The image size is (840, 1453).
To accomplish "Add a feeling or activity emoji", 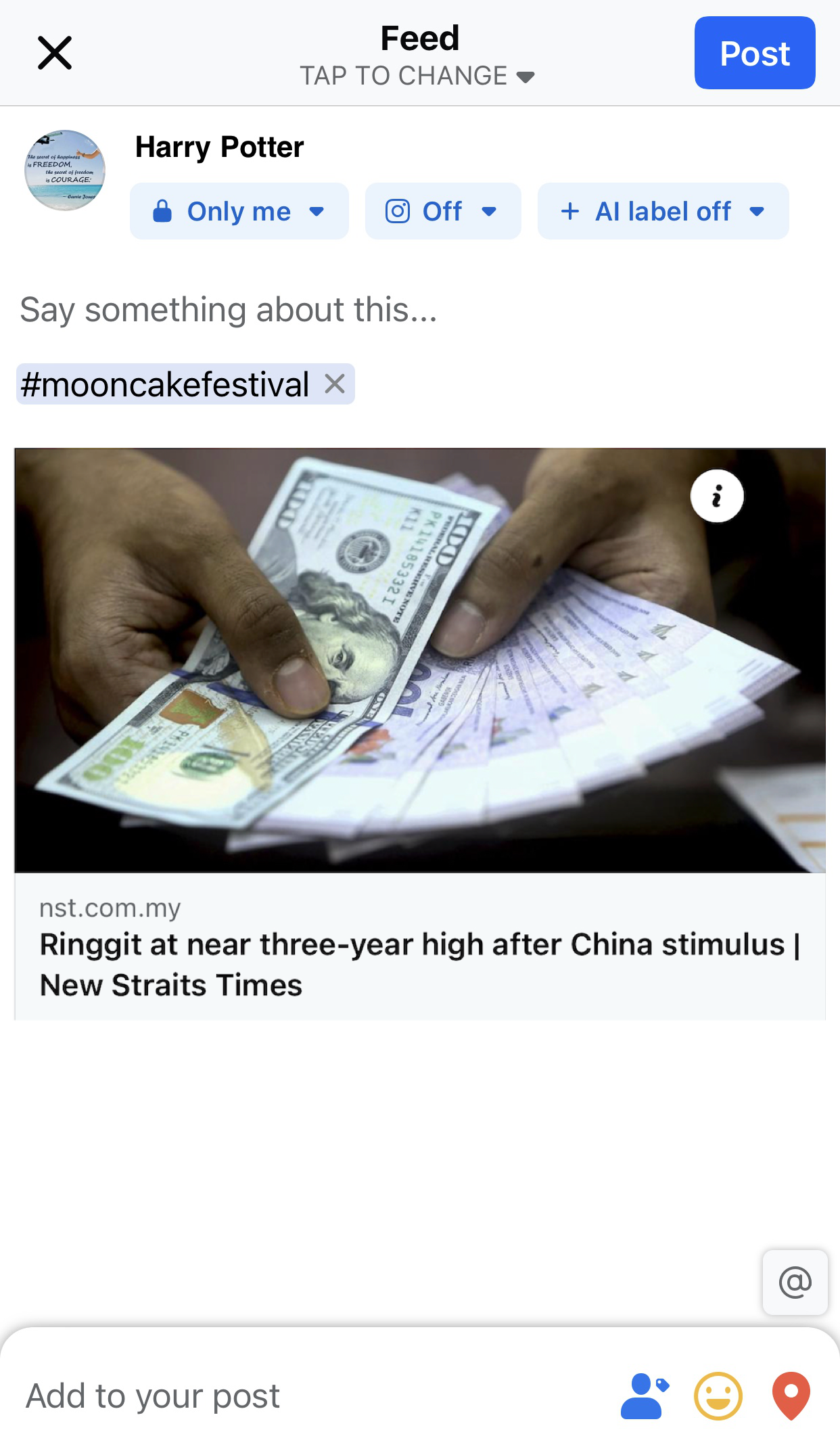I will (x=718, y=1396).
